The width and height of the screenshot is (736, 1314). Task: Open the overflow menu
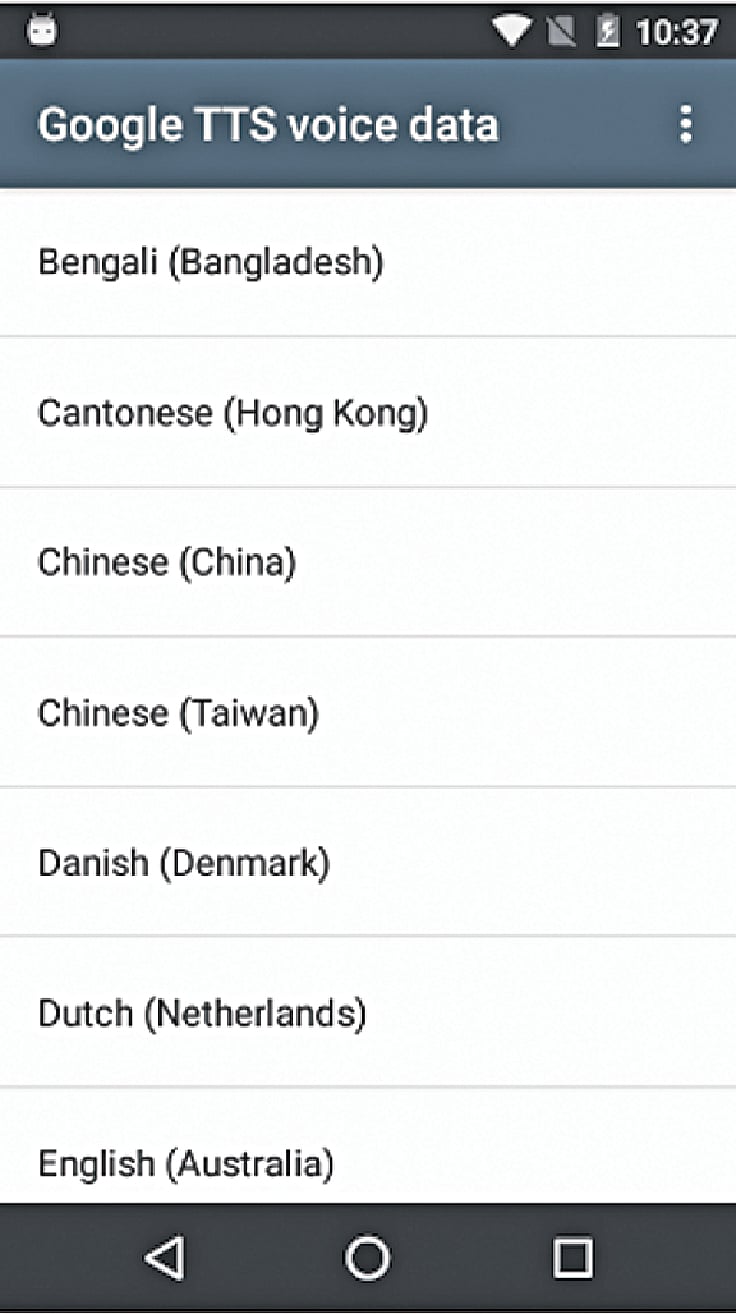(685, 124)
